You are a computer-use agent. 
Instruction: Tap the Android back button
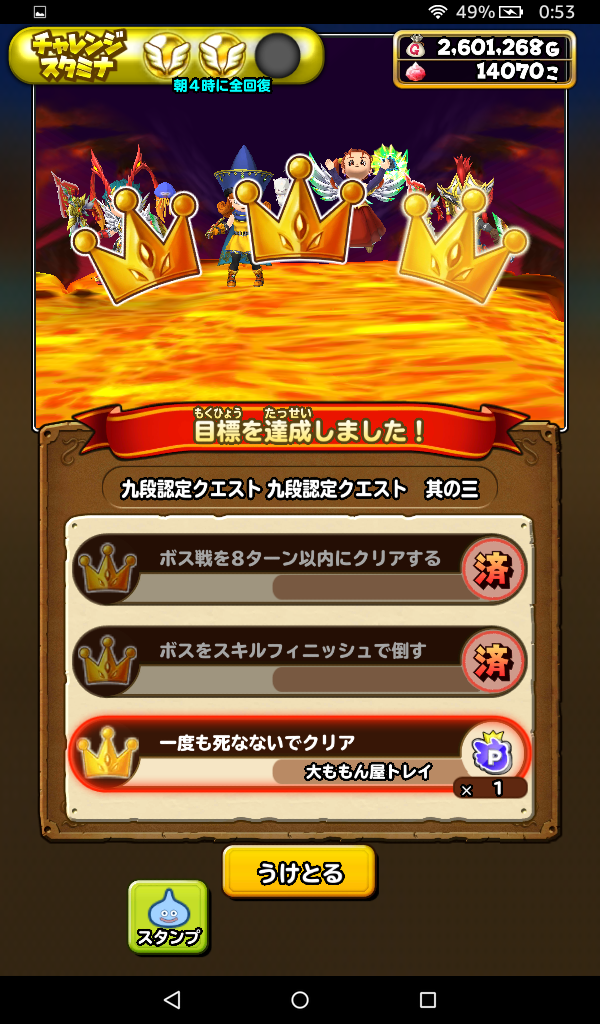tap(172, 999)
